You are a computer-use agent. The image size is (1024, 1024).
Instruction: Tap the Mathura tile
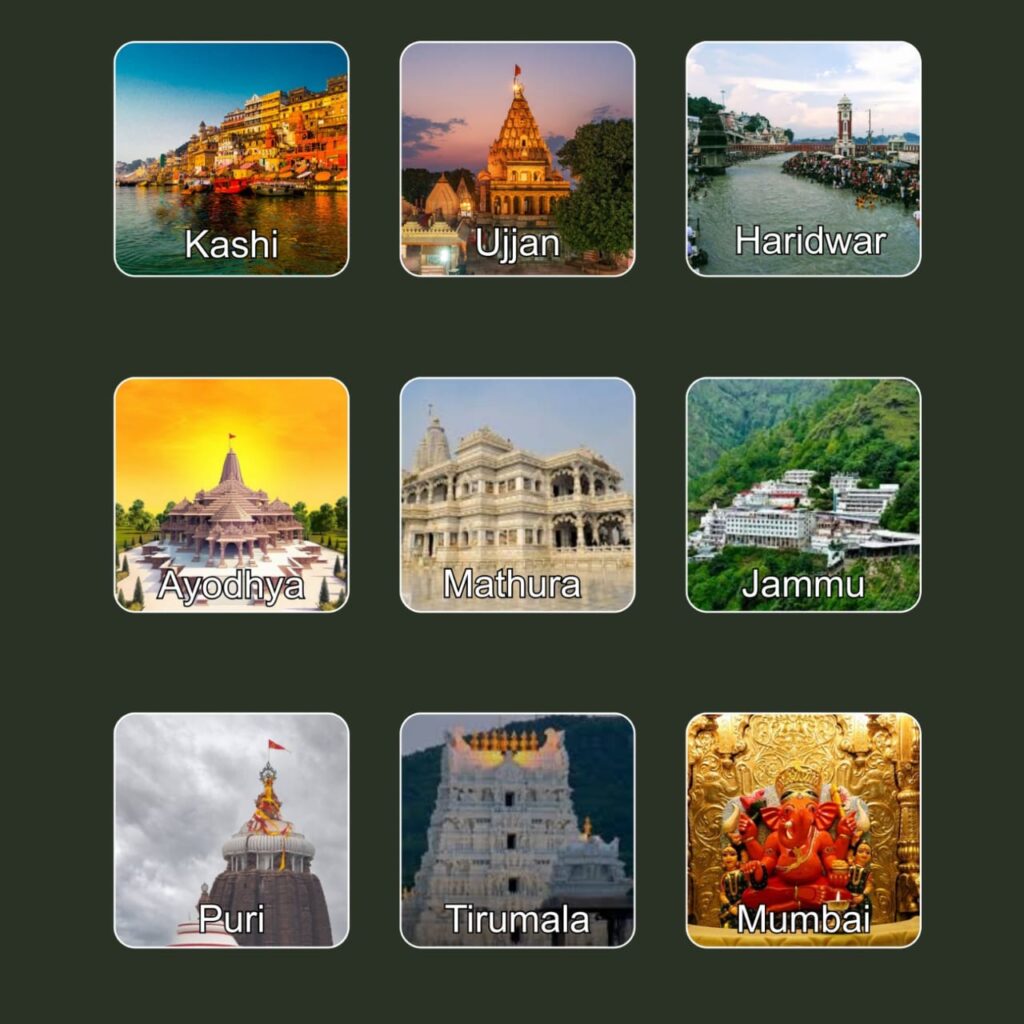click(517, 494)
